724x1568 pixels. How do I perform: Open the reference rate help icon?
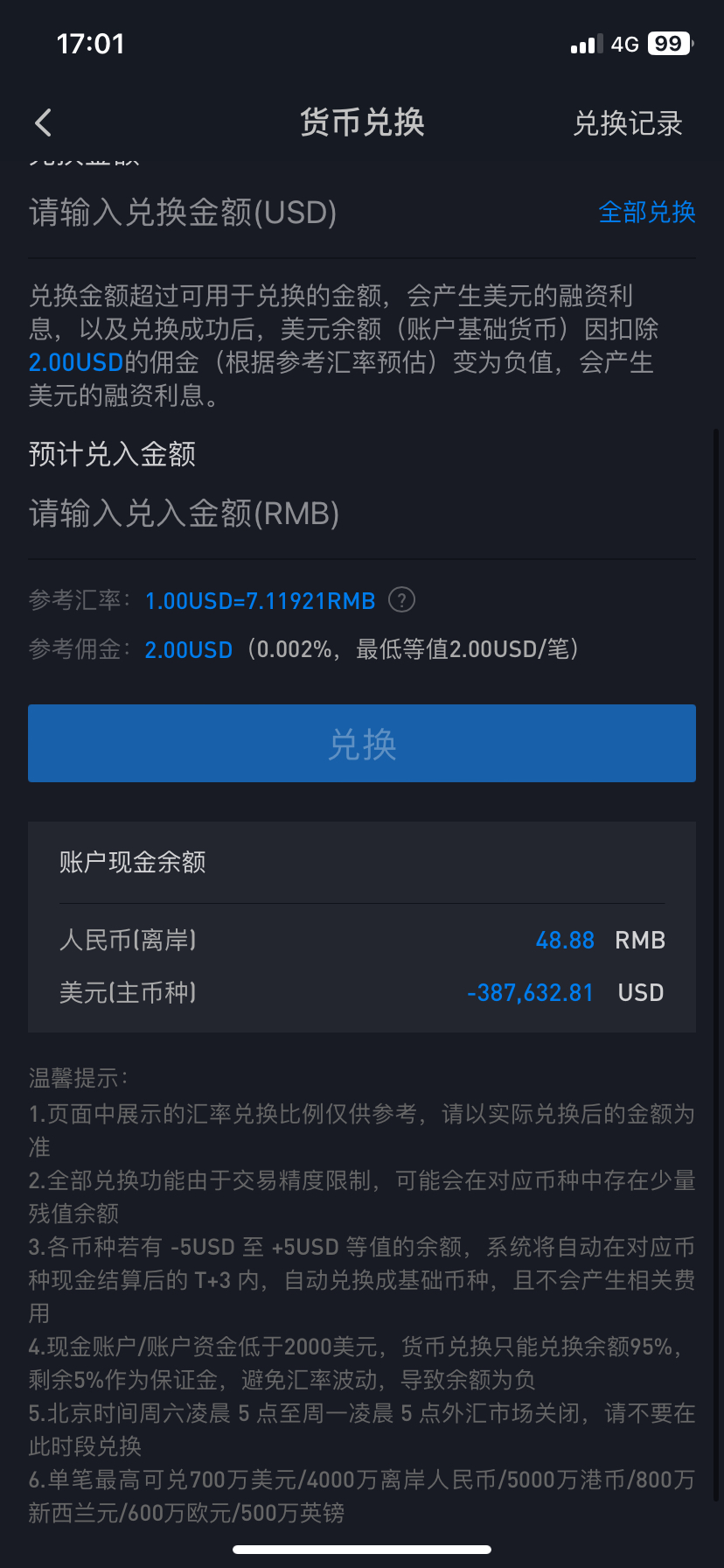coord(401,600)
